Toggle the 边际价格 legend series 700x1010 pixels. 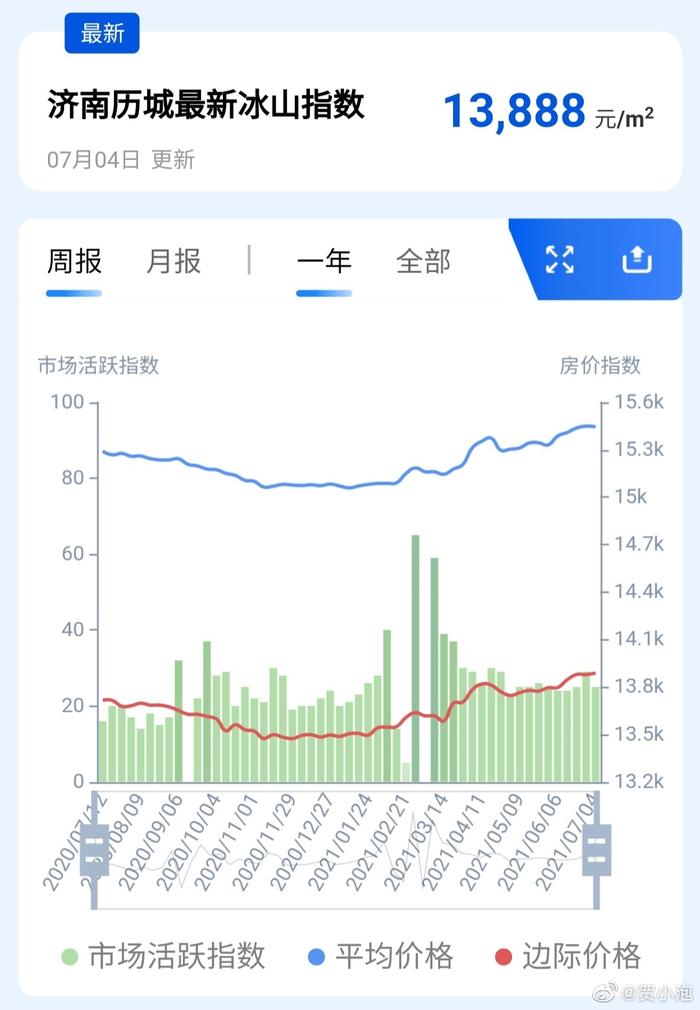pyautogui.click(x=567, y=956)
